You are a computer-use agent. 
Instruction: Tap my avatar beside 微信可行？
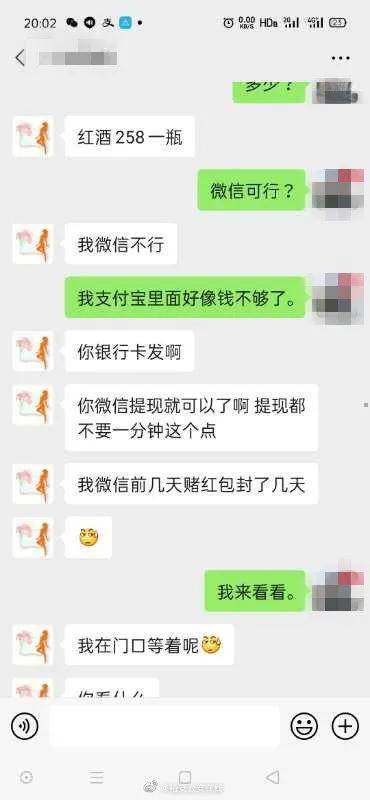click(x=338, y=189)
